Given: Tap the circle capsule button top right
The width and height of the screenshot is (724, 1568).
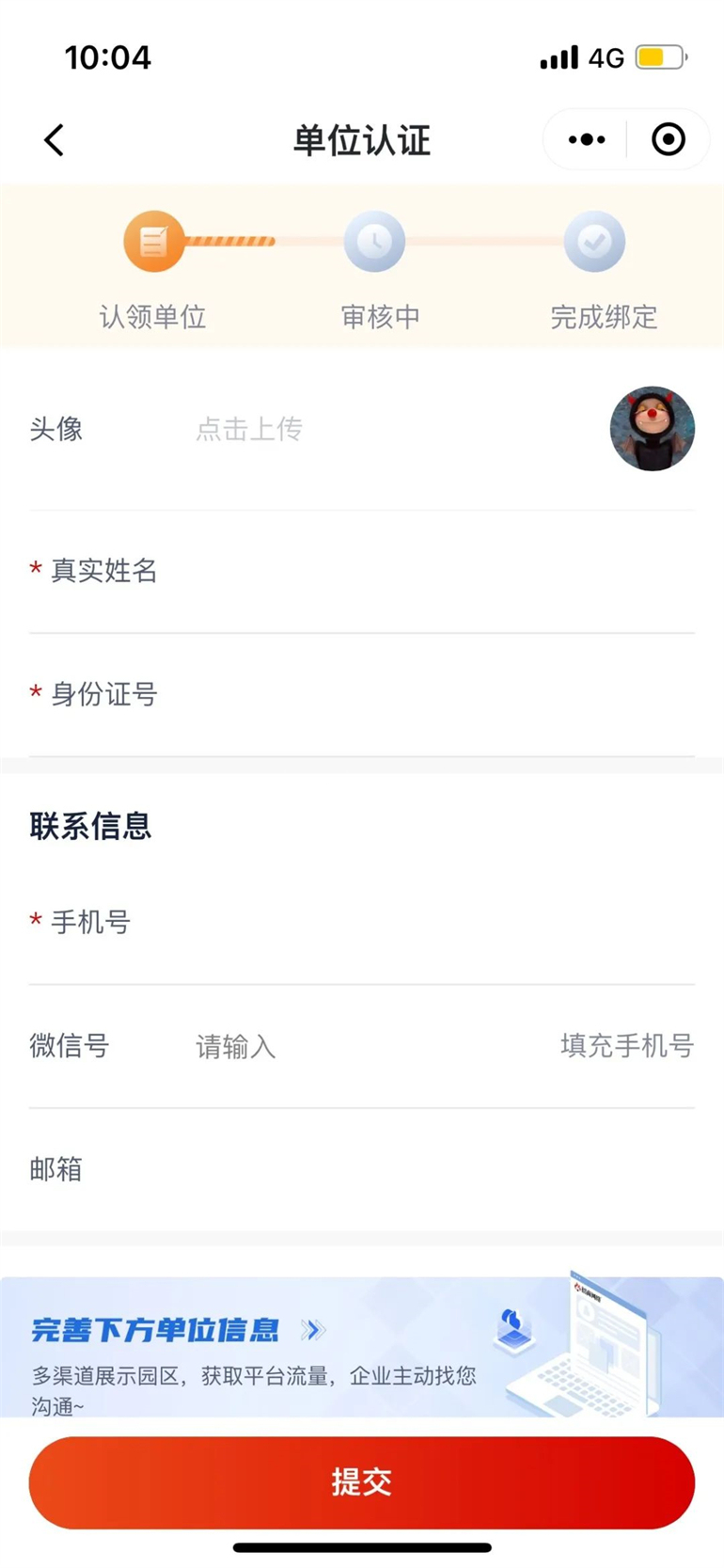Looking at the screenshot, I should (668, 138).
